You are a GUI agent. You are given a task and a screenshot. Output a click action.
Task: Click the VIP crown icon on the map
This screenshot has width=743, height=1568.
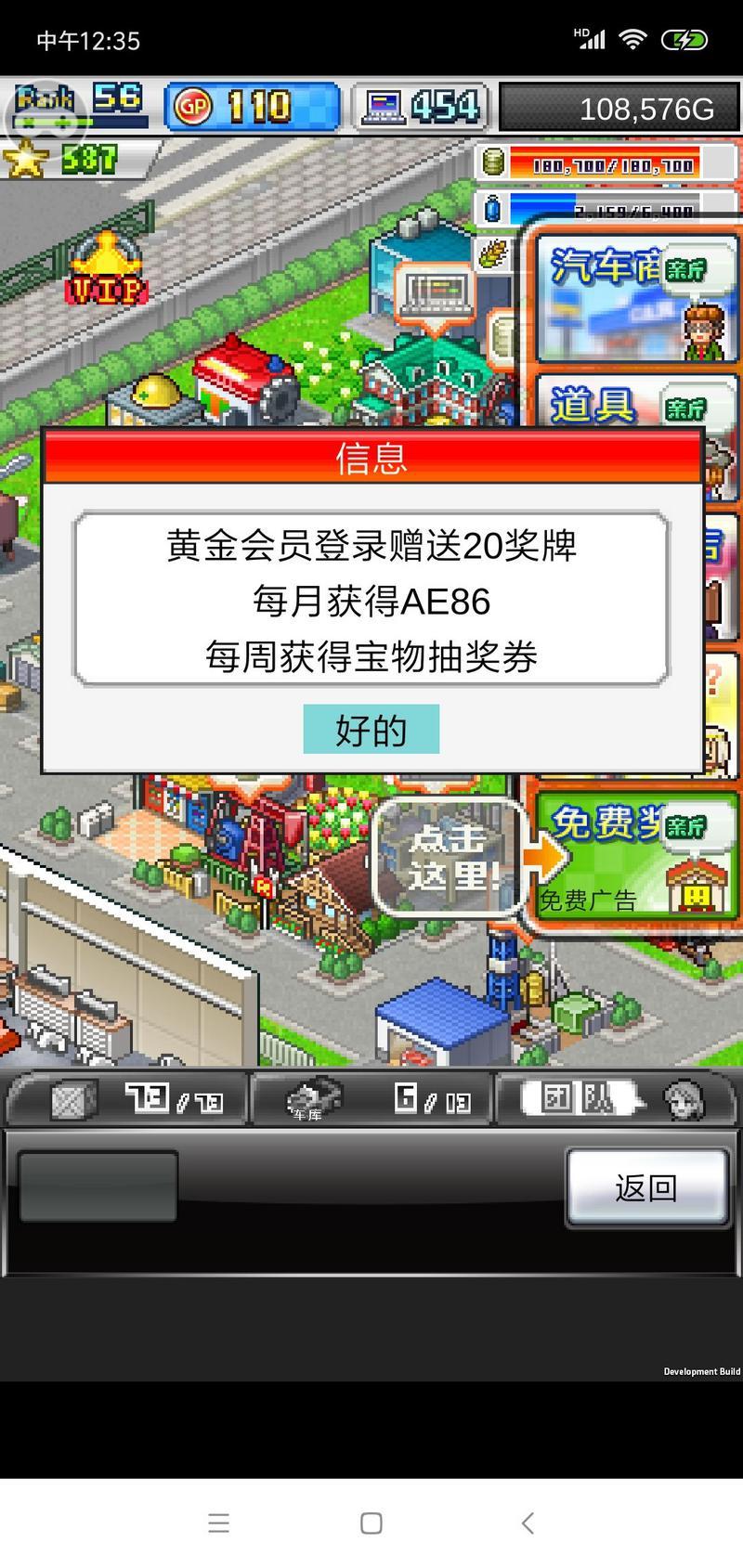tap(107, 279)
